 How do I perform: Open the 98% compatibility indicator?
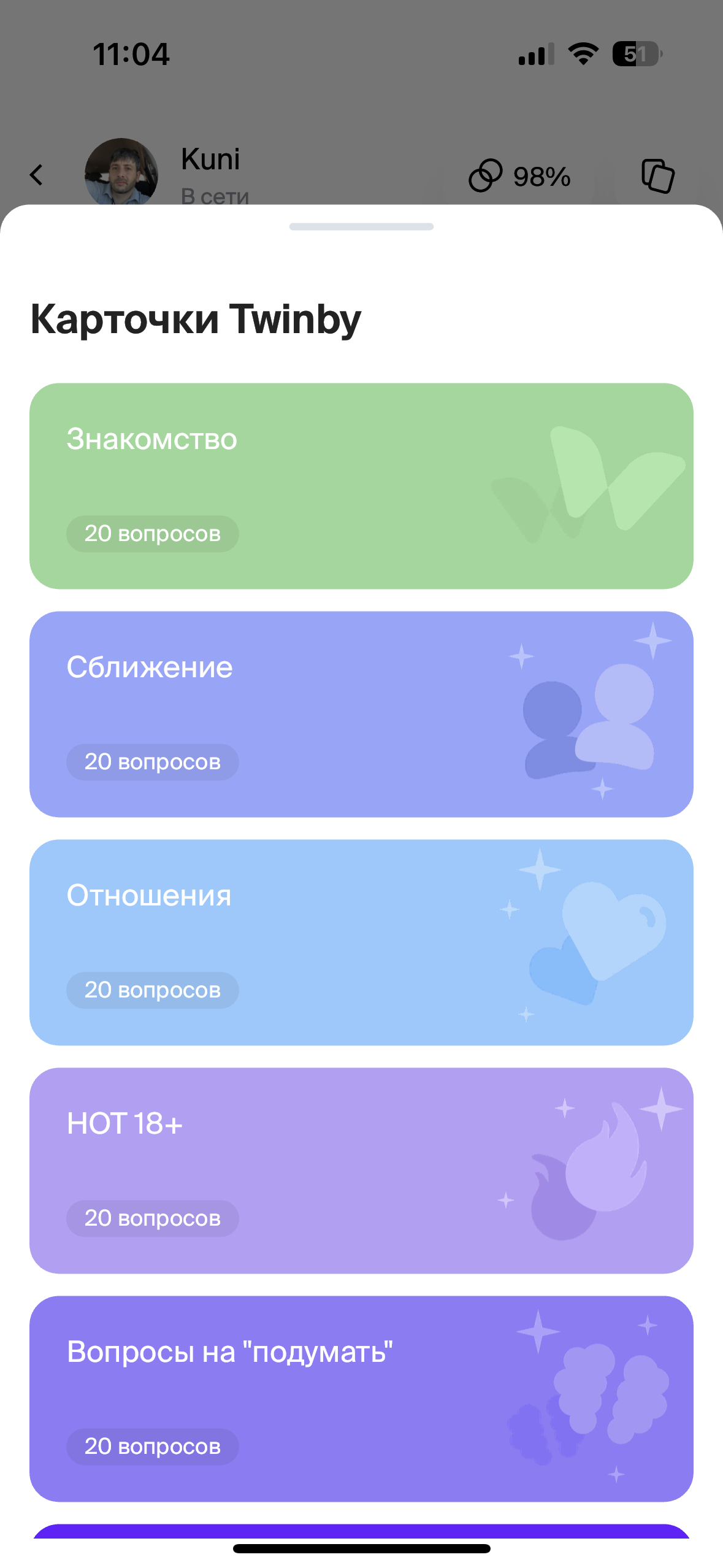[519, 176]
